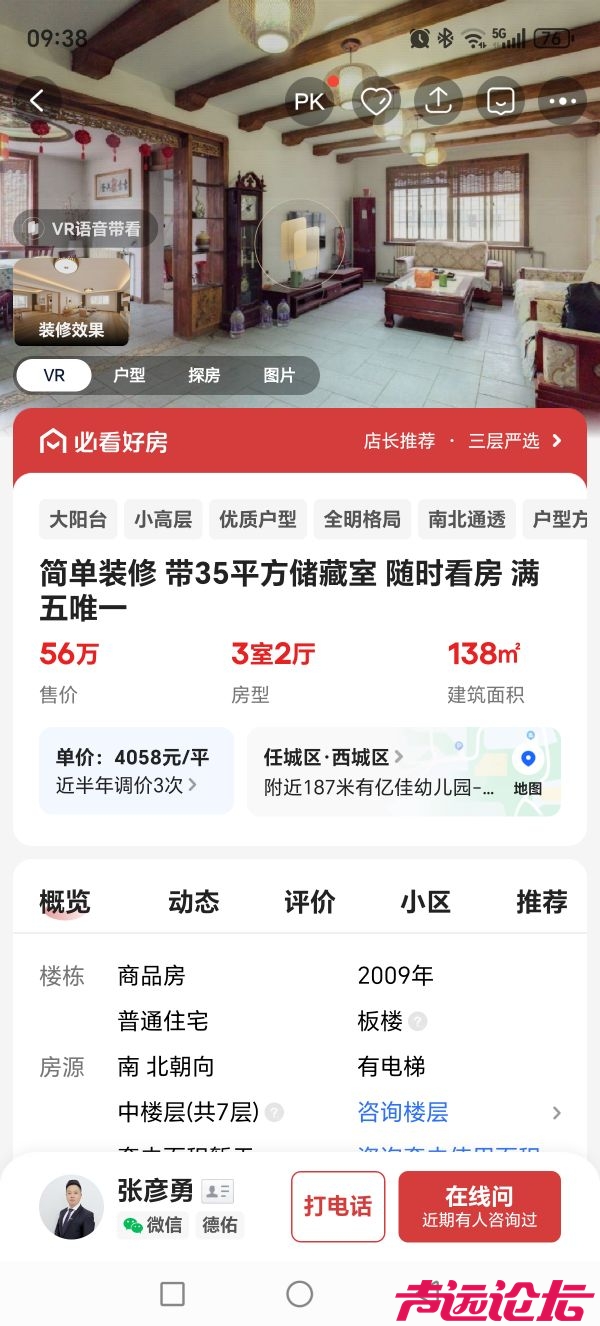Open the three-dot overflow menu
The width and height of the screenshot is (600, 1326).
tap(563, 101)
